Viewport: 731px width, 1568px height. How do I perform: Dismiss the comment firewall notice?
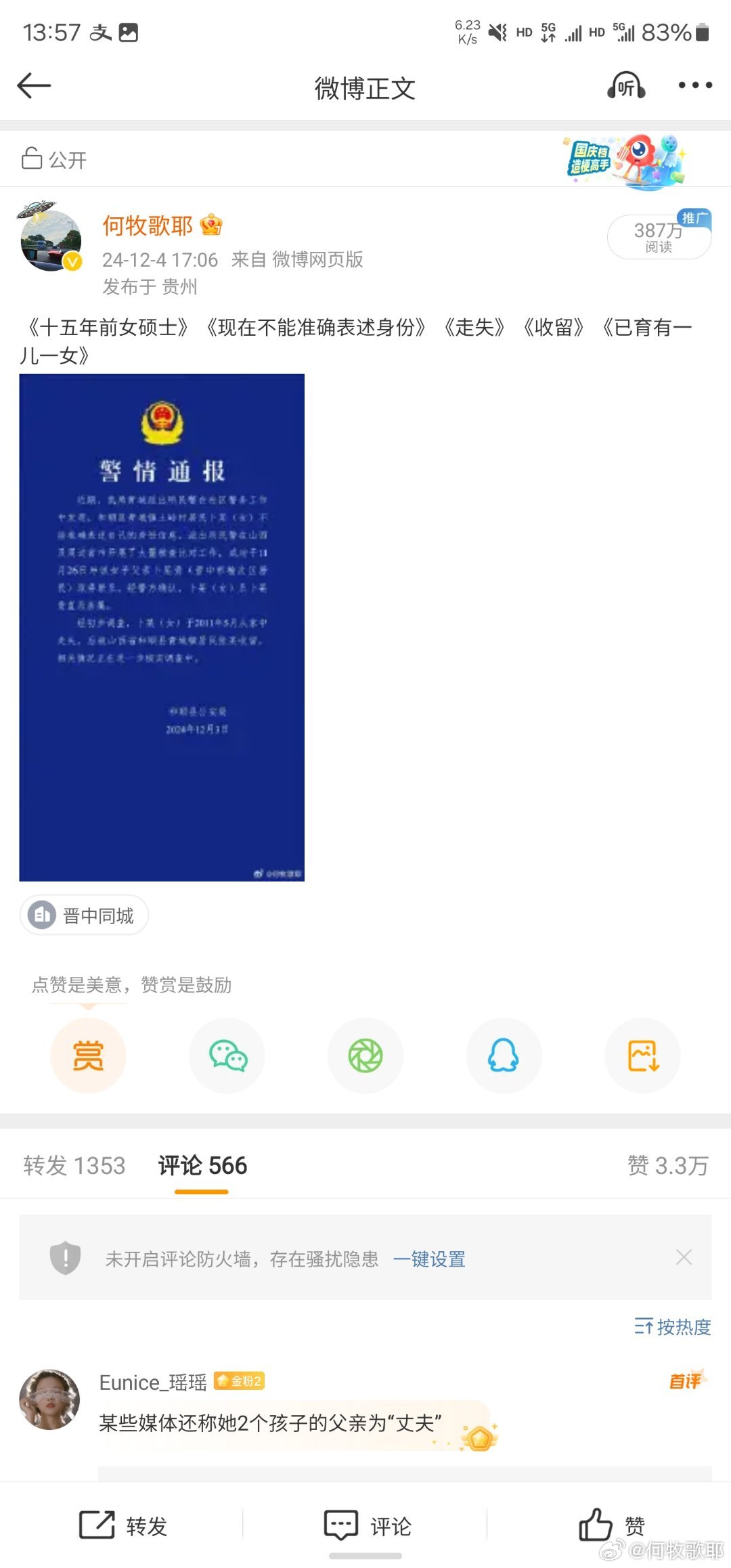(684, 1257)
